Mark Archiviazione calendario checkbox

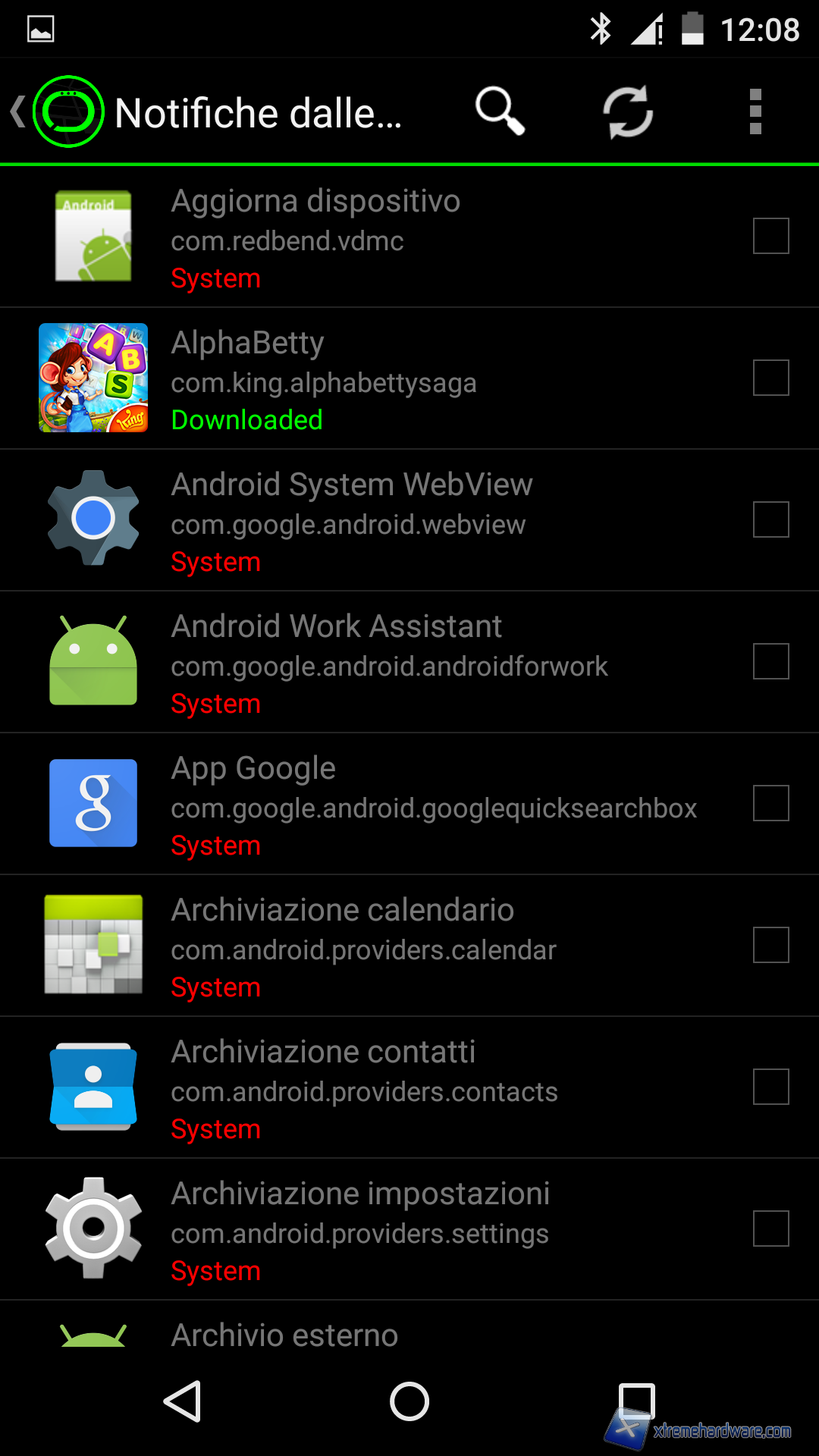[770, 945]
